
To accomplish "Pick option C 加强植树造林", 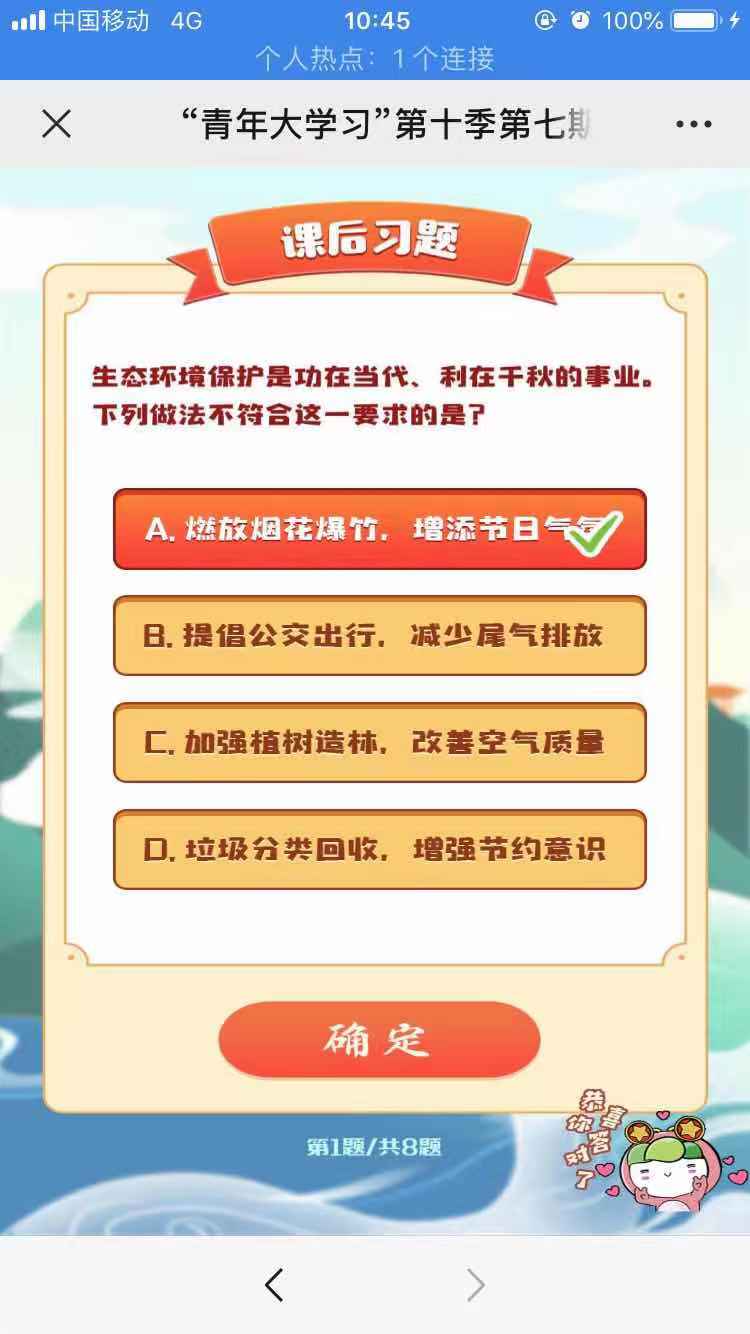I will (379, 743).
